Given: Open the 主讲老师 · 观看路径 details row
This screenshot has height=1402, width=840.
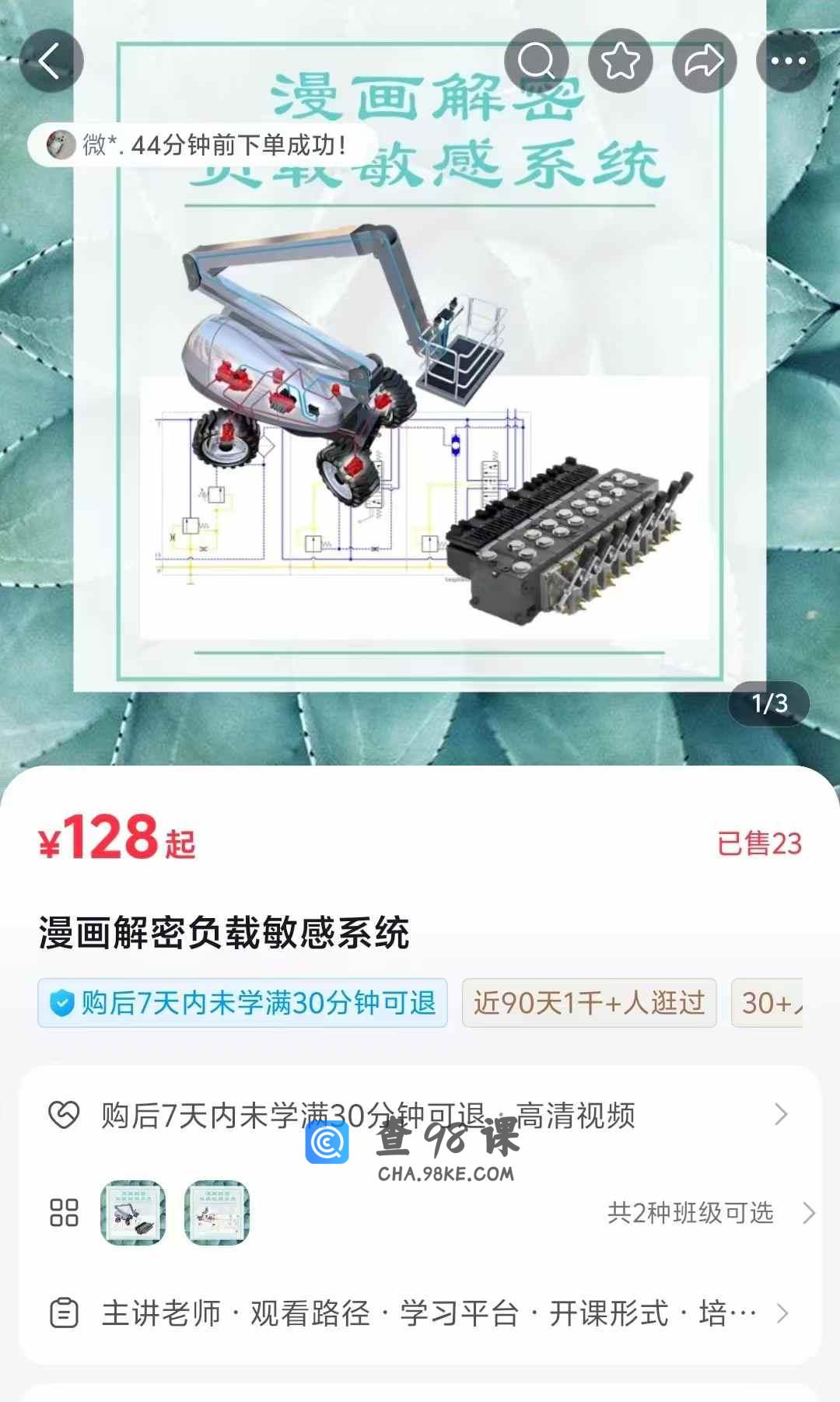Looking at the screenshot, I should click(420, 1313).
